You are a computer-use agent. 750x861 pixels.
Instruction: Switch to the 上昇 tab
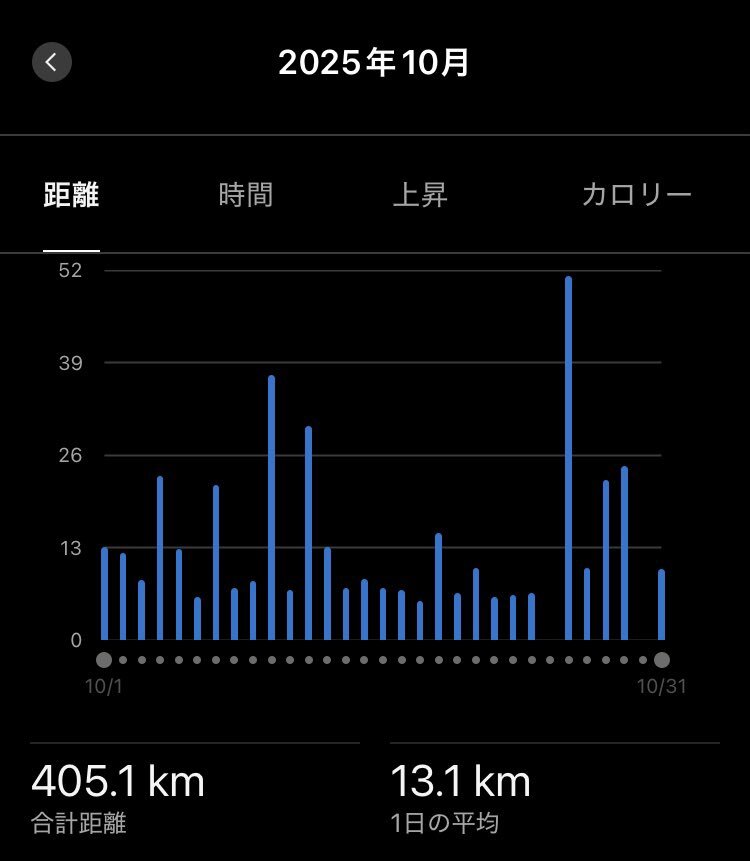[x=420, y=195]
